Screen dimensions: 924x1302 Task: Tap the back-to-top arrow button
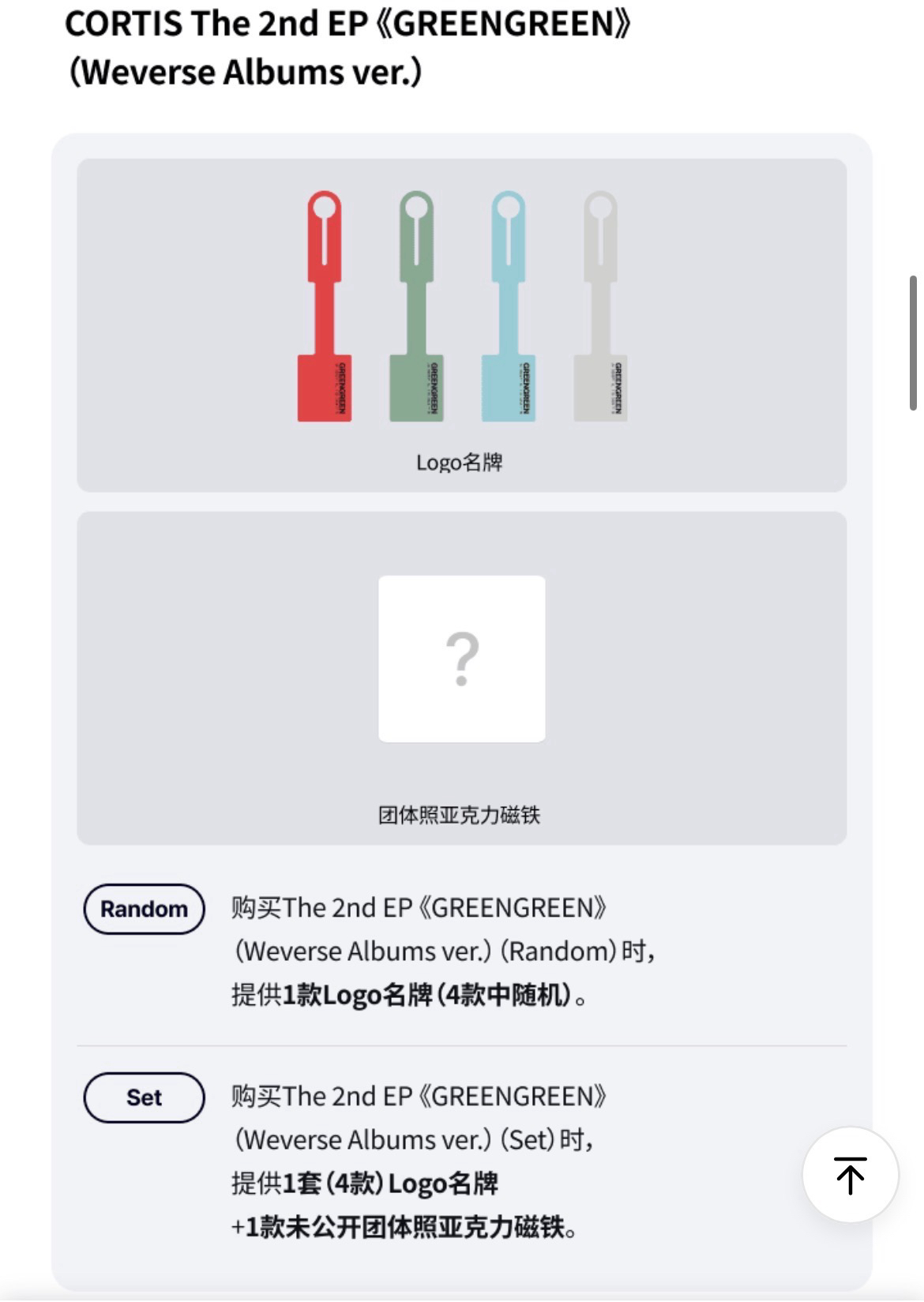coord(851,1175)
